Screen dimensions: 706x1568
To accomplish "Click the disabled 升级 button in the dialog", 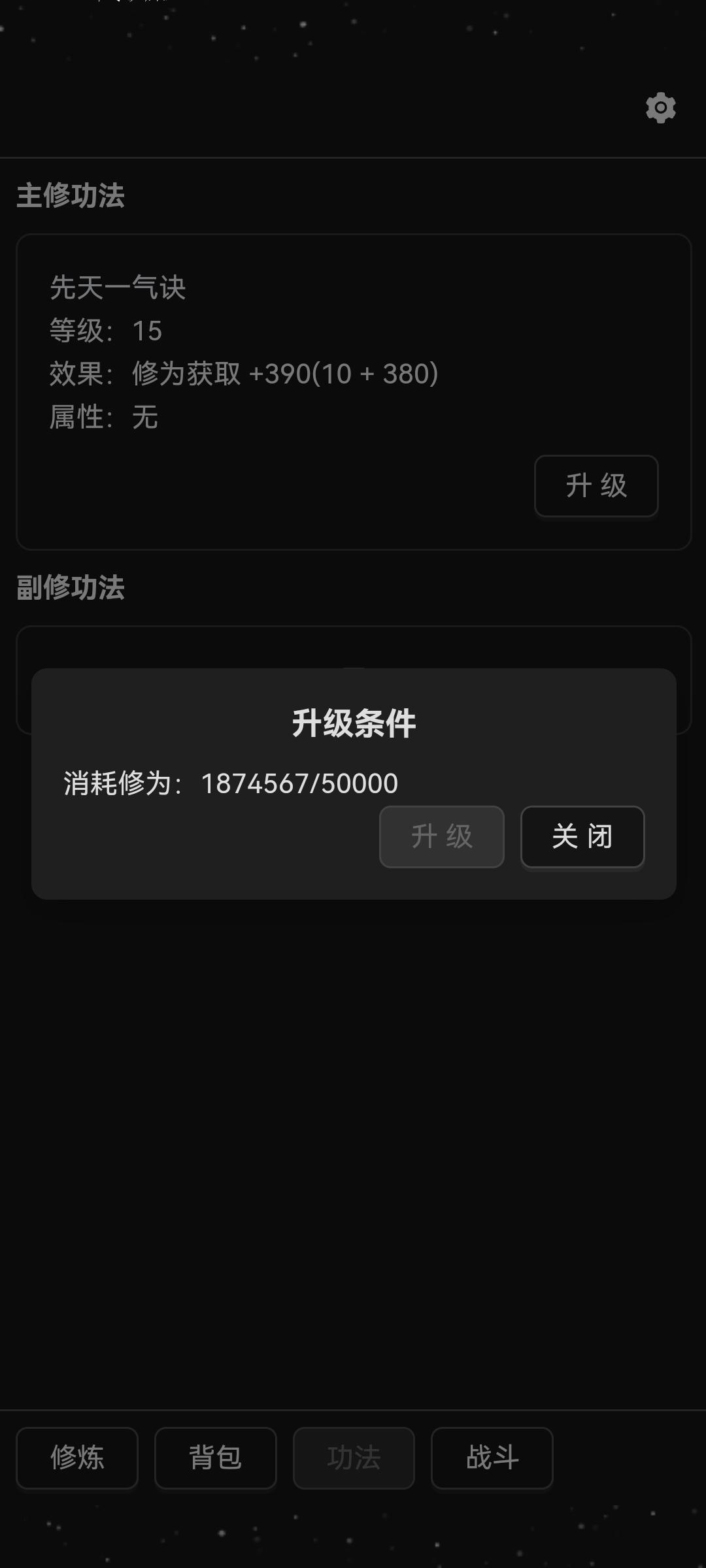I will pyautogui.click(x=441, y=837).
